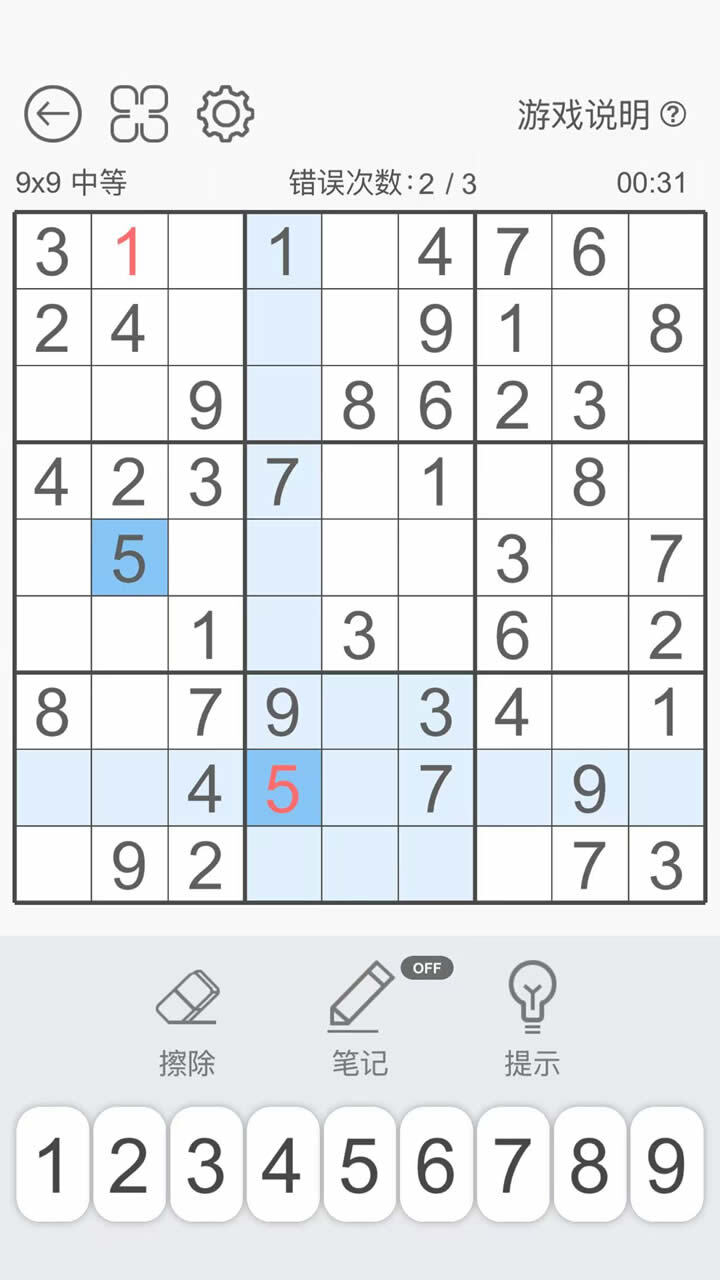
Task: Enter number 1 from the keypad
Action: point(53,1165)
